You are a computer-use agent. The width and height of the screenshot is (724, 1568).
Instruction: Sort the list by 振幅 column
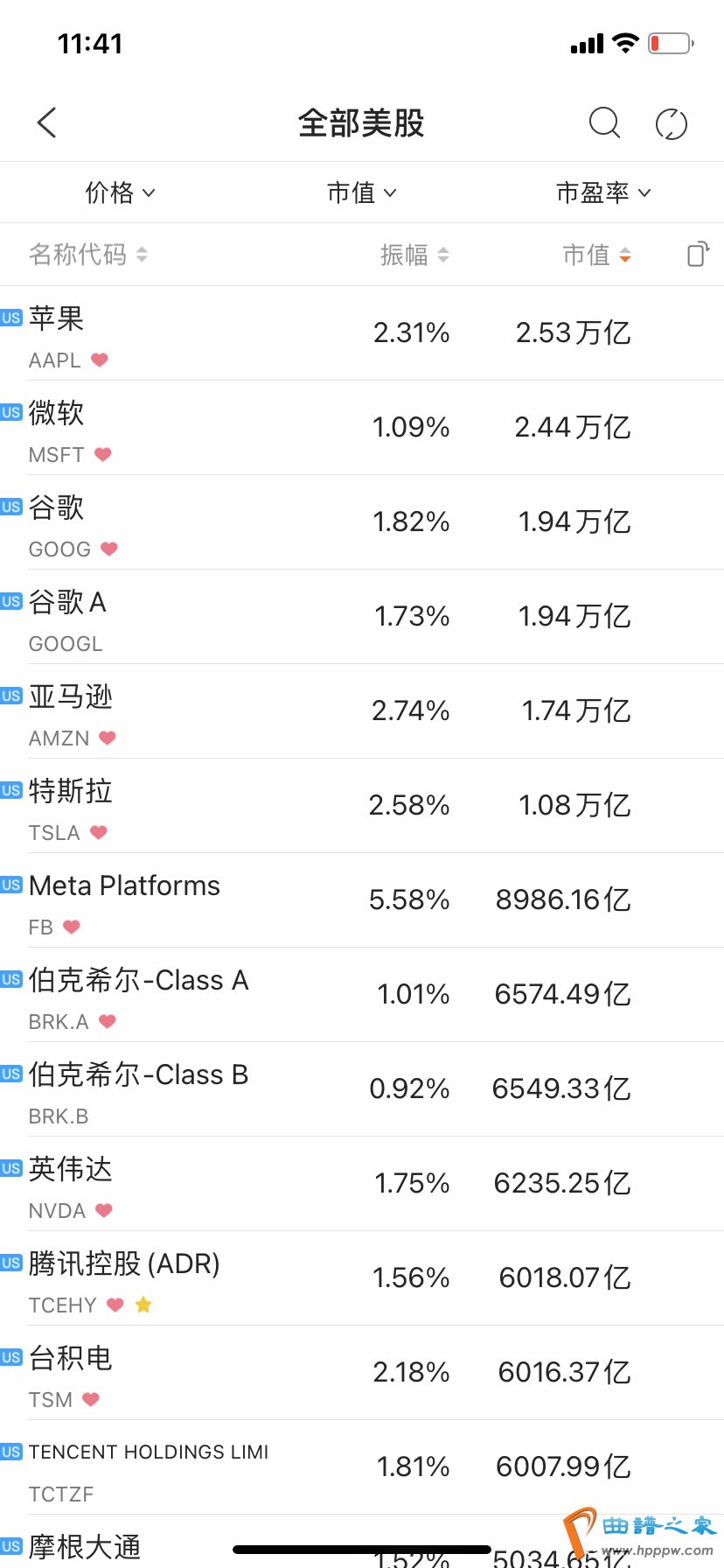(414, 255)
